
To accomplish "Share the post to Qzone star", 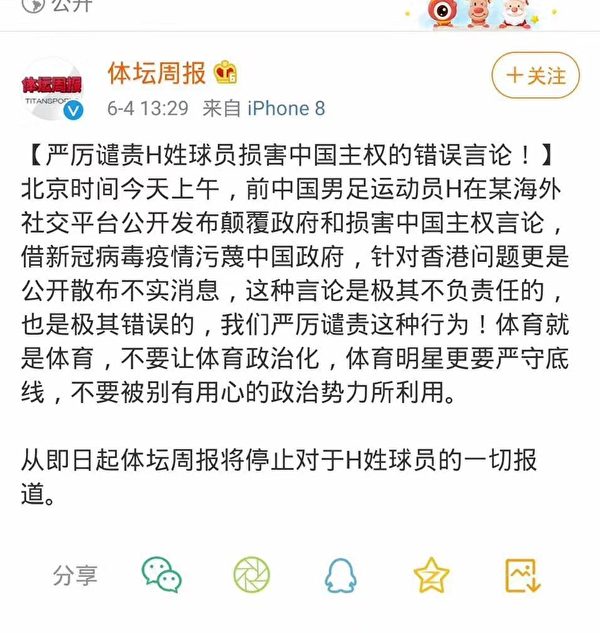I will tap(431, 574).
